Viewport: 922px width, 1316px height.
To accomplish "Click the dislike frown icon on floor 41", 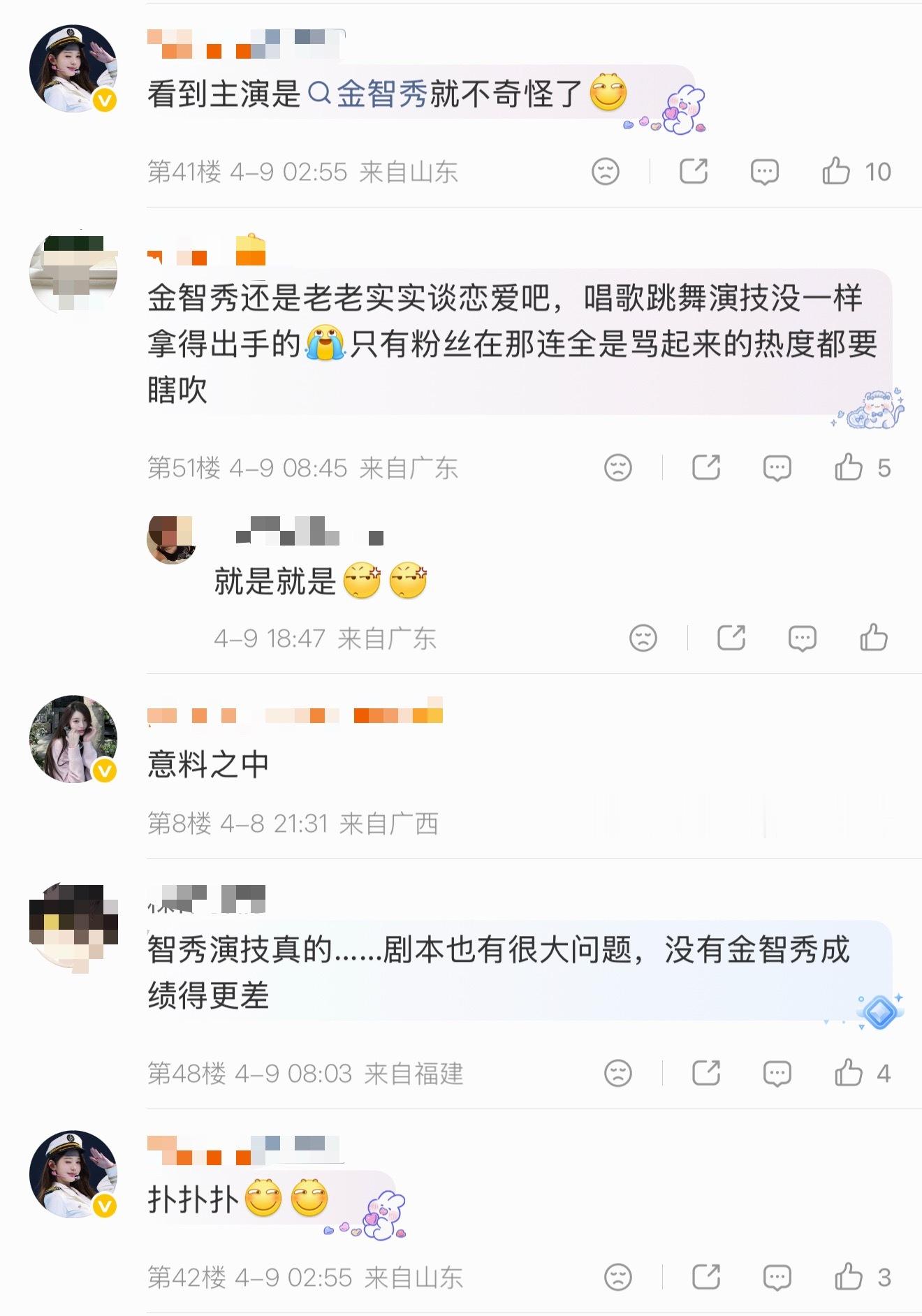I will (x=606, y=171).
